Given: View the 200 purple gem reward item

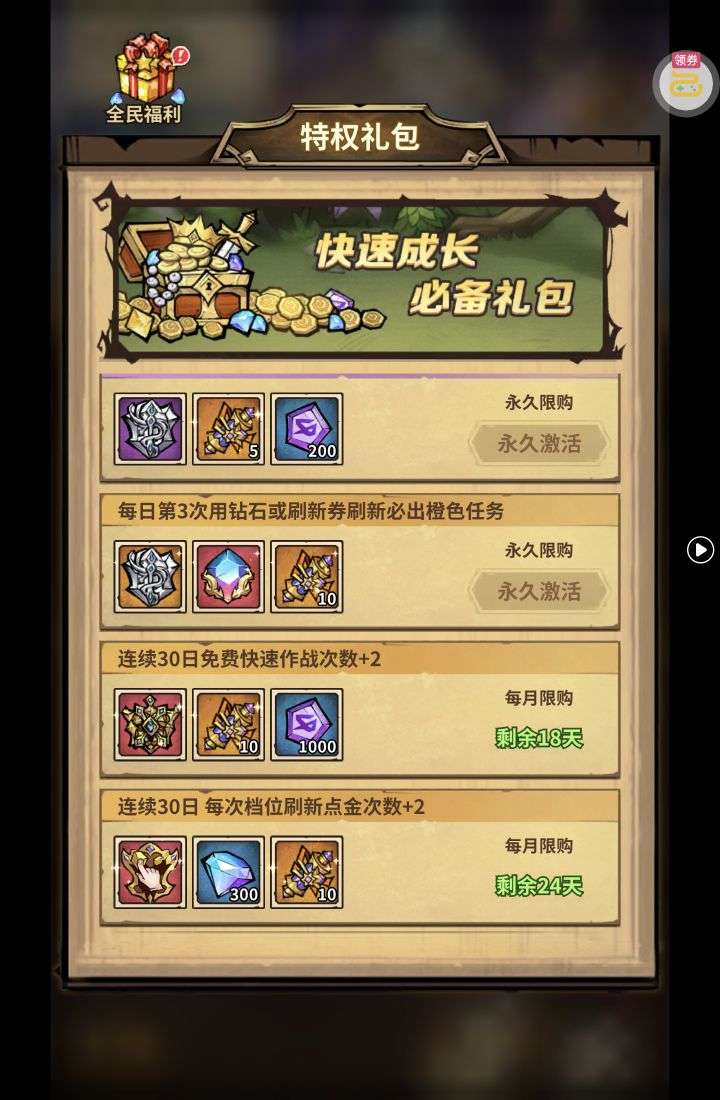Looking at the screenshot, I should pos(306,428).
